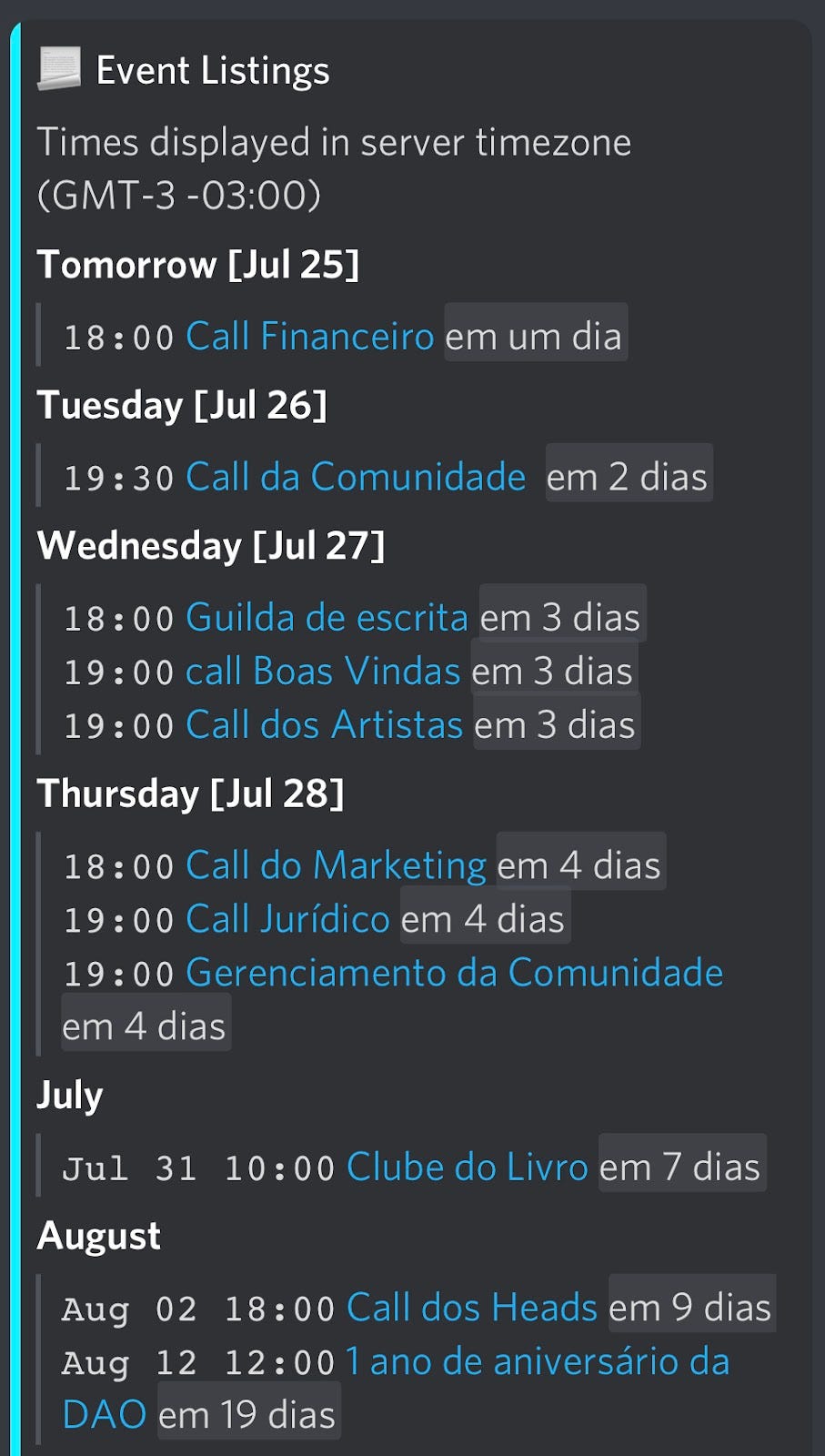Open the Call do Marketing event
The width and height of the screenshot is (825, 1456).
tap(336, 865)
